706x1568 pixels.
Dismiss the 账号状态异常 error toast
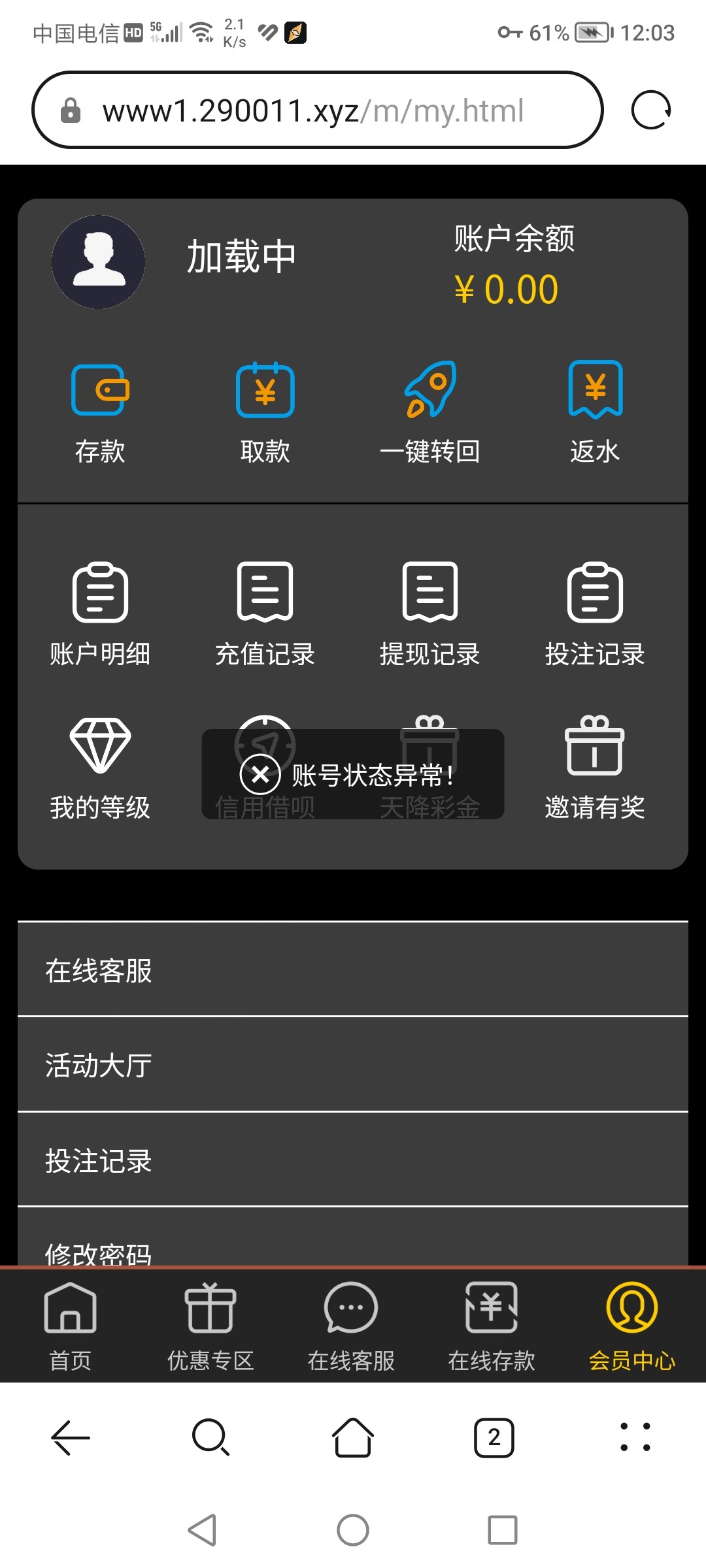(259, 775)
